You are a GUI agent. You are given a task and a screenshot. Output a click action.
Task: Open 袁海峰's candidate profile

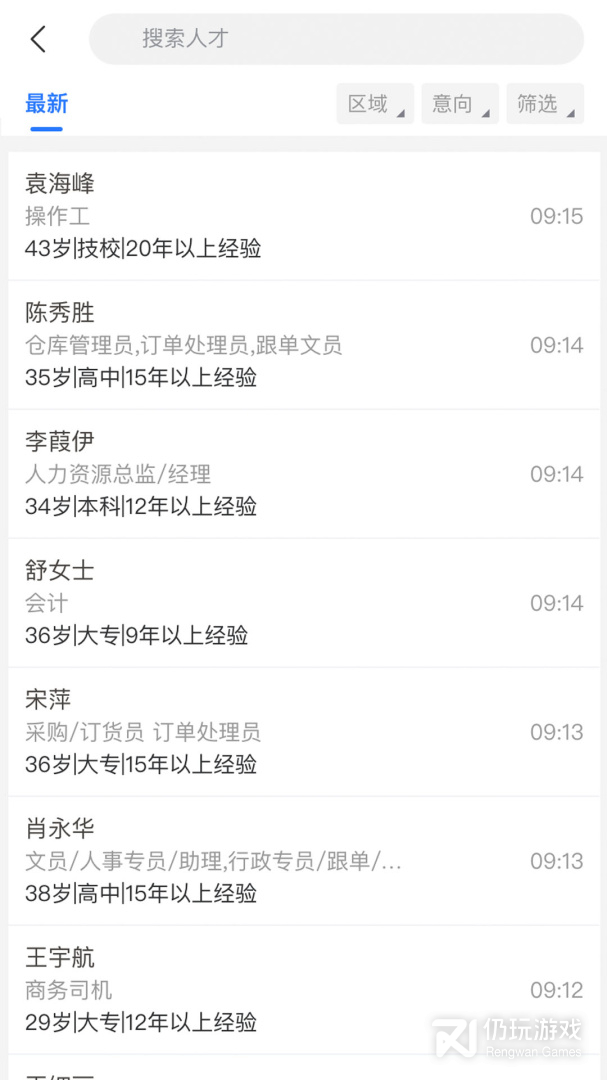303,216
